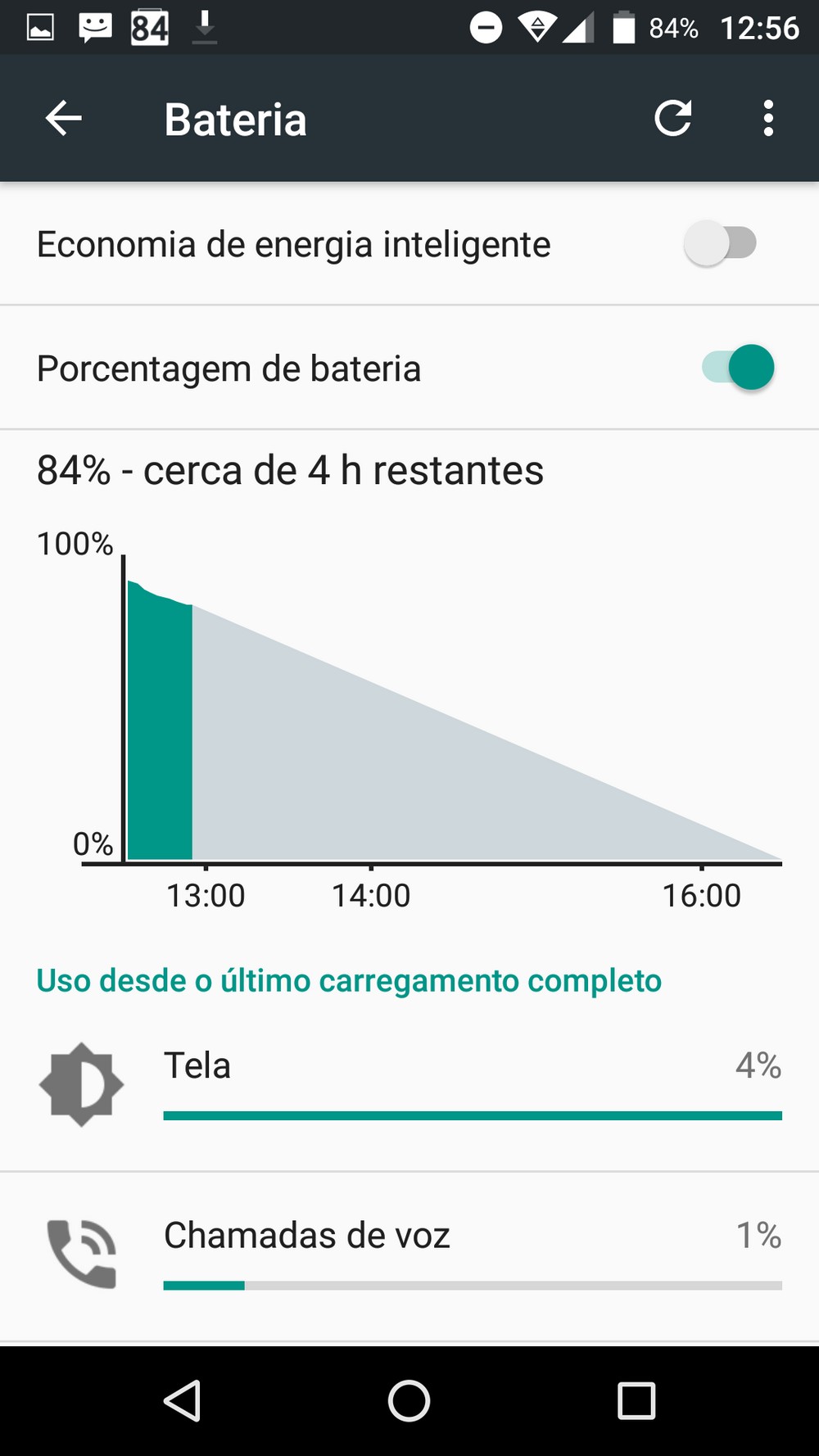This screenshot has height=1456, width=819.
Task: Go back from Bateria screen
Action: click(x=63, y=119)
